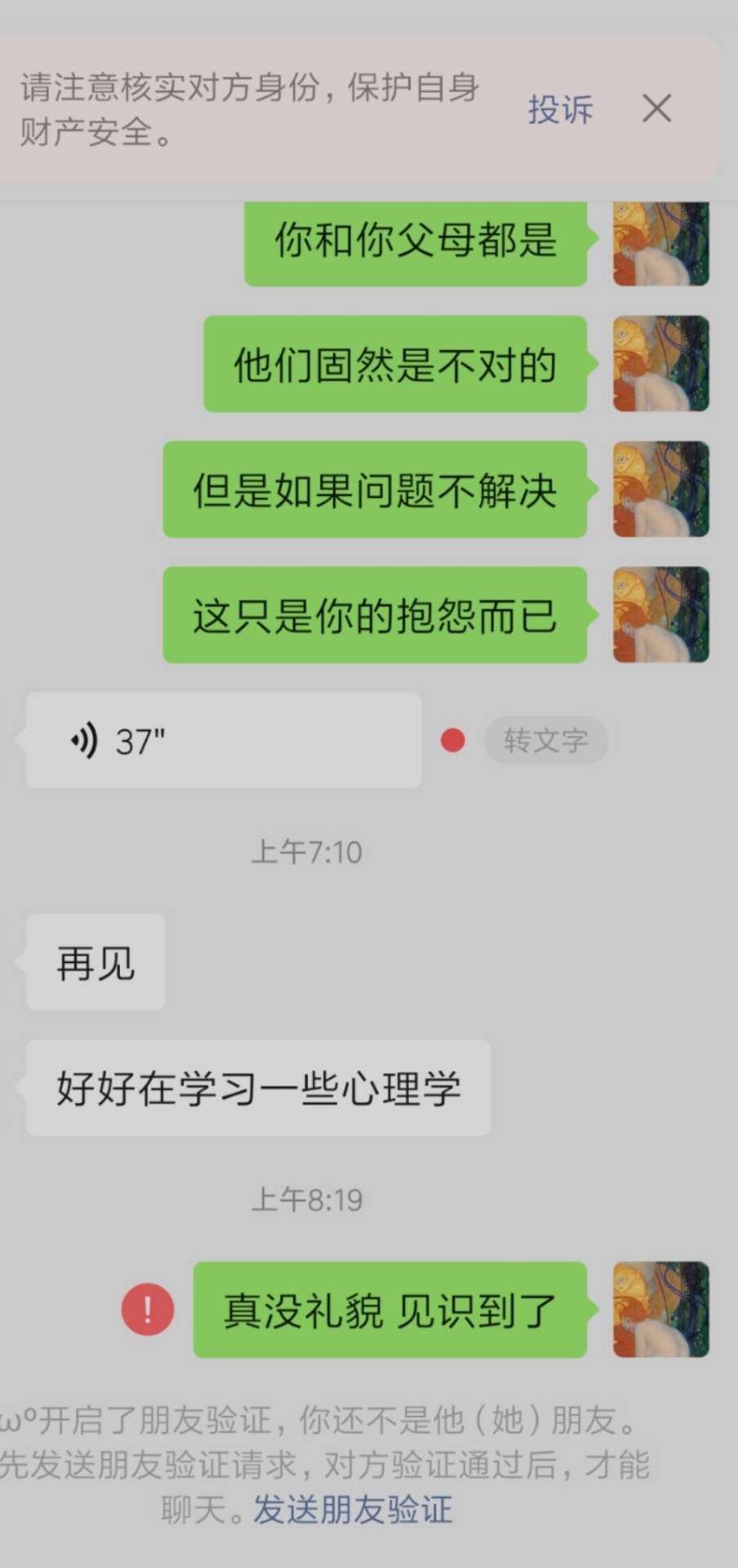The image size is (738, 1568).
Task: Tap the red failed-send exclamation icon
Action: pos(148,1310)
